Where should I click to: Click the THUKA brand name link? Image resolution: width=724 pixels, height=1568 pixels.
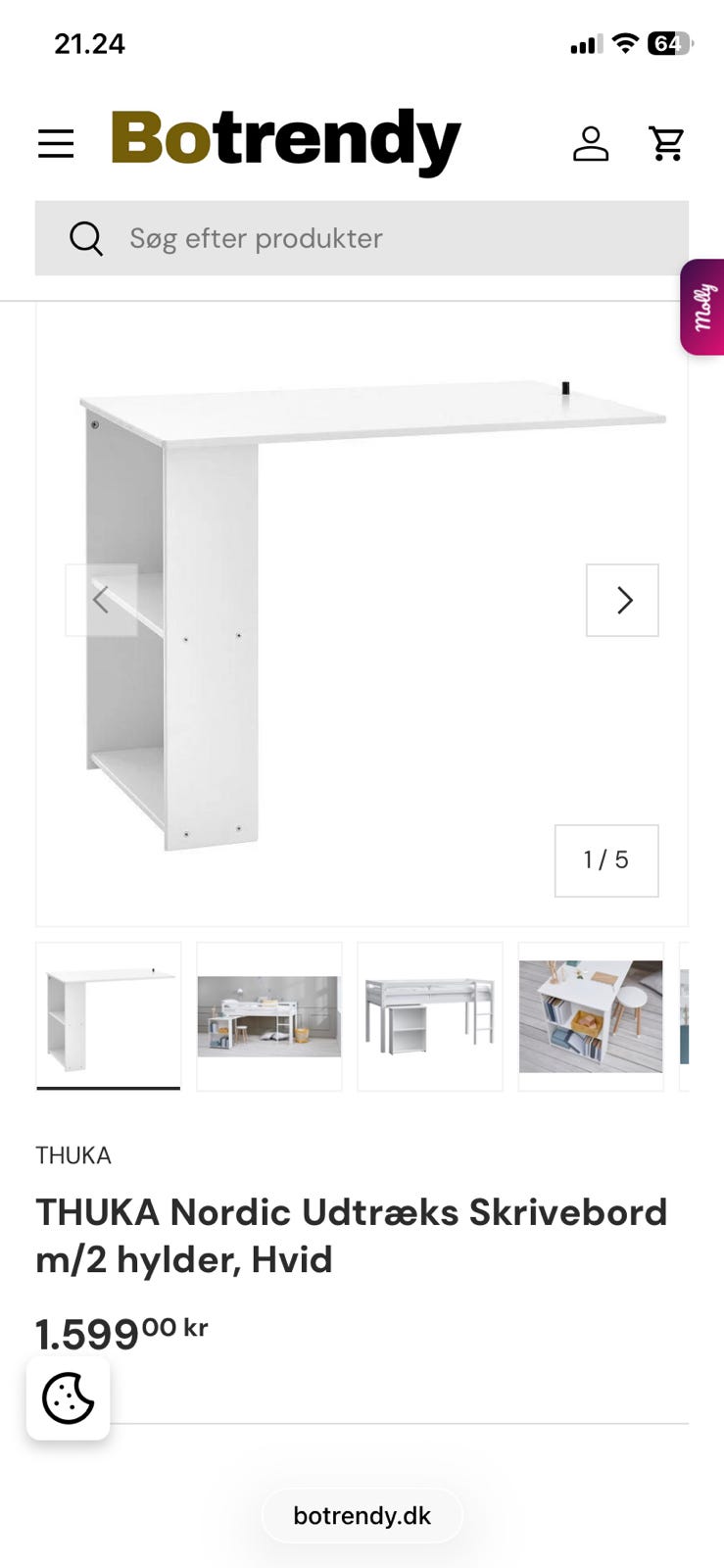(x=73, y=1155)
